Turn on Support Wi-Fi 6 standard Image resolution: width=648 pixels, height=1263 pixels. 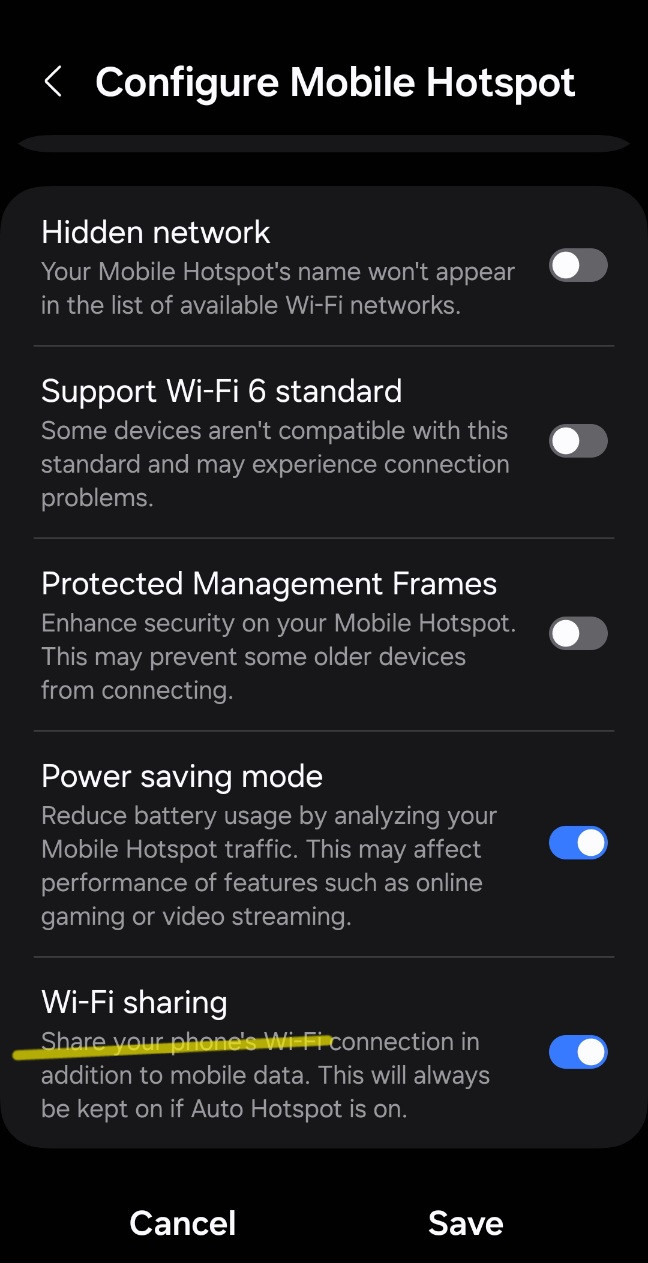point(578,441)
